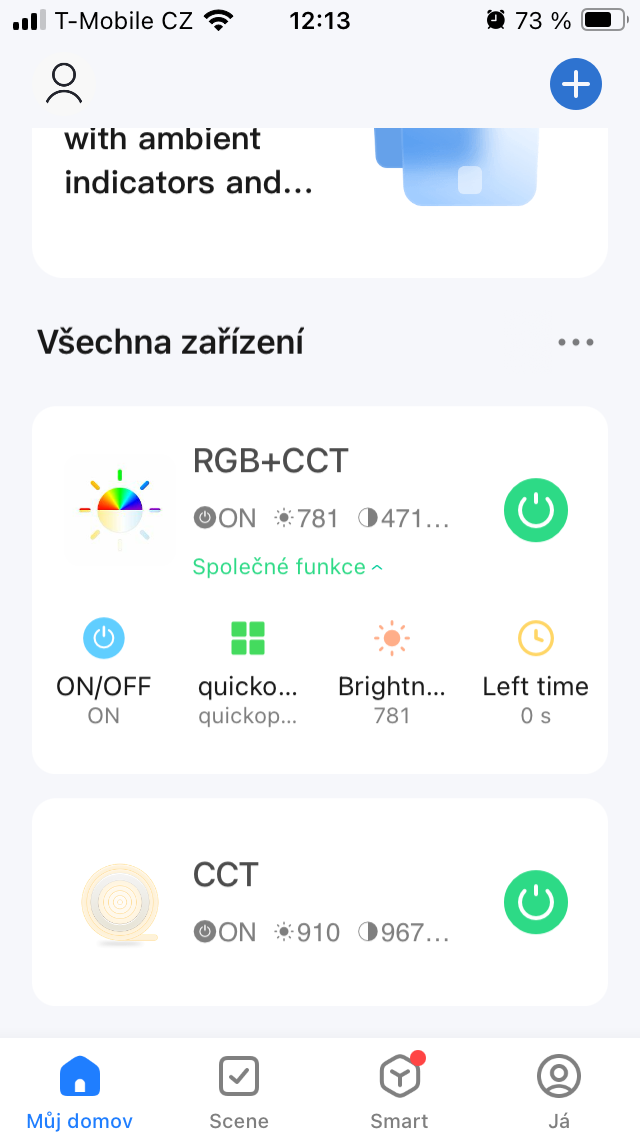Toggle power for the RGB+CCT light
This screenshot has height=1136, width=640.
coord(535,511)
